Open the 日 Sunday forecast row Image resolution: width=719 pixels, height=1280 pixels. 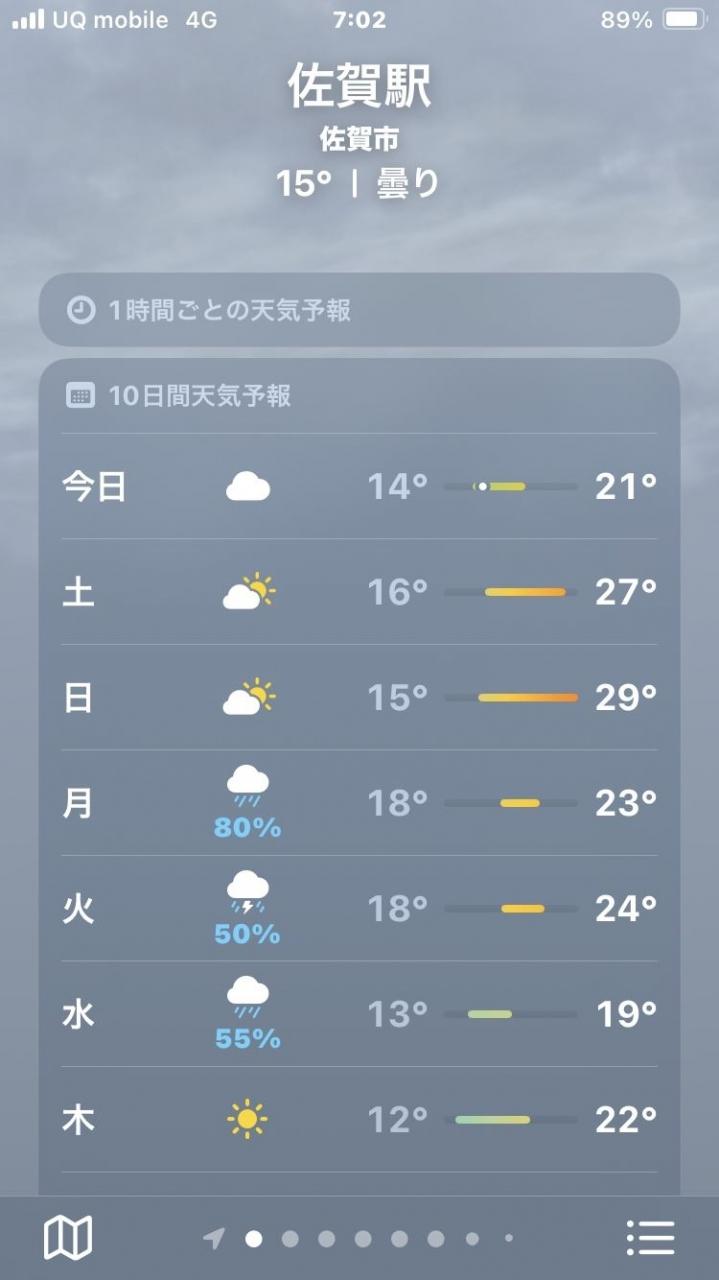[359, 697]
